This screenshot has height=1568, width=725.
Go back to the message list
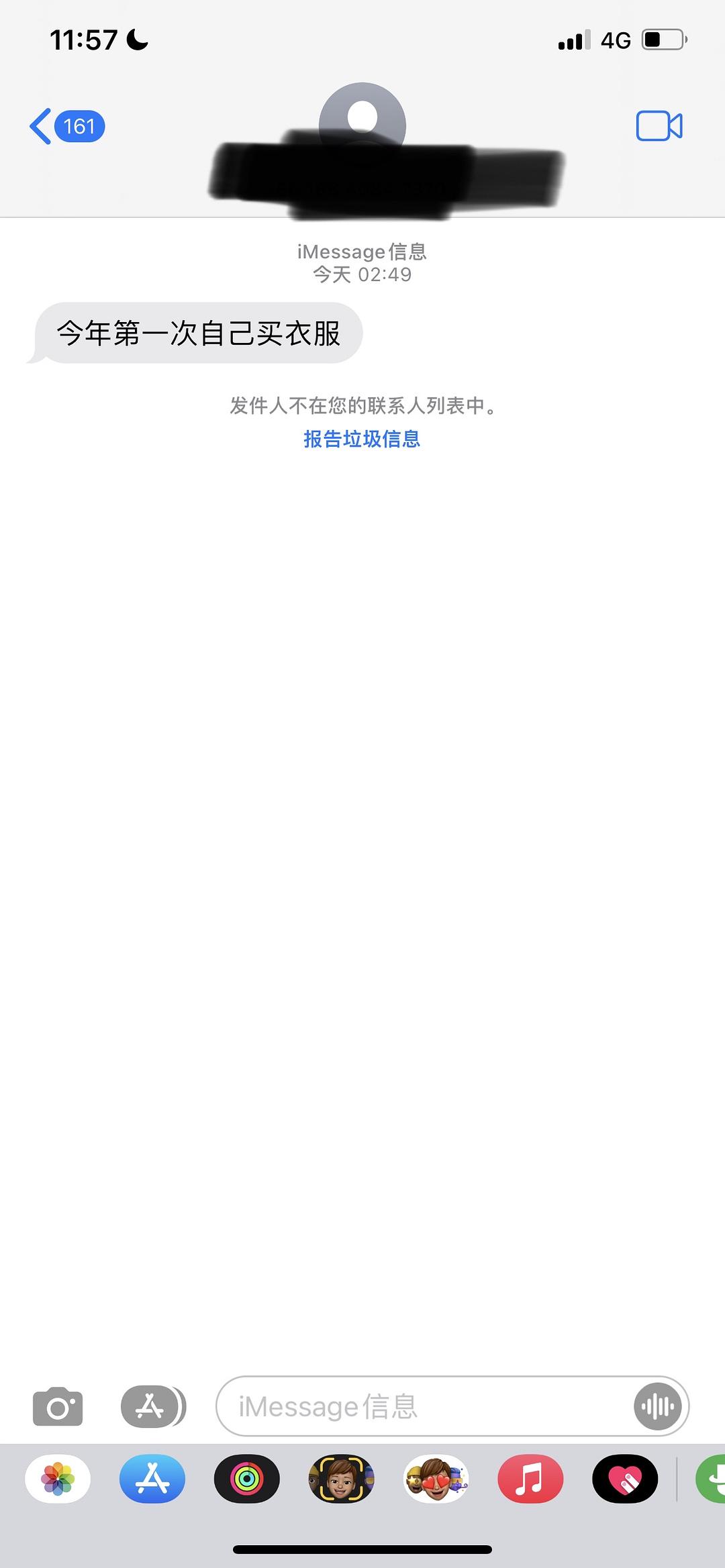[67, 126]
